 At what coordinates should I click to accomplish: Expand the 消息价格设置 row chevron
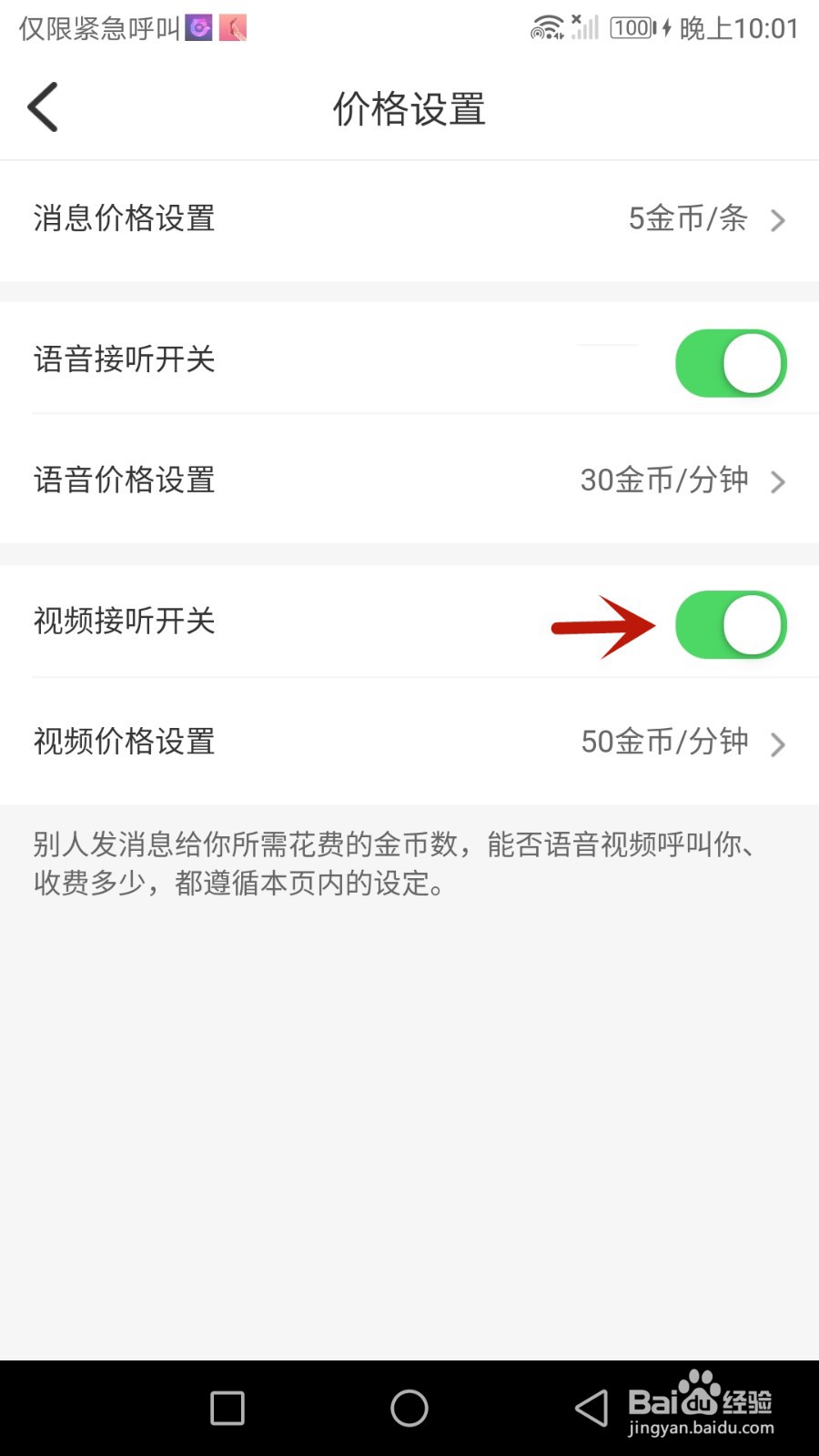tap(778, 219)
